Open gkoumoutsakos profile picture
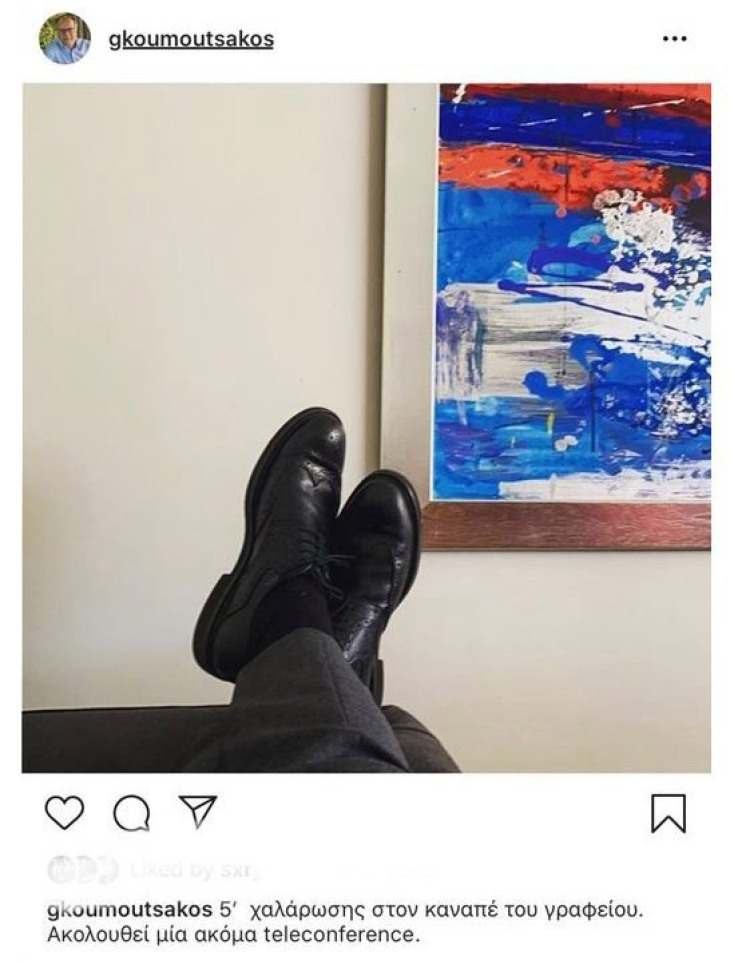The height and width of the screenshot is (964, 734). (64, 39)
